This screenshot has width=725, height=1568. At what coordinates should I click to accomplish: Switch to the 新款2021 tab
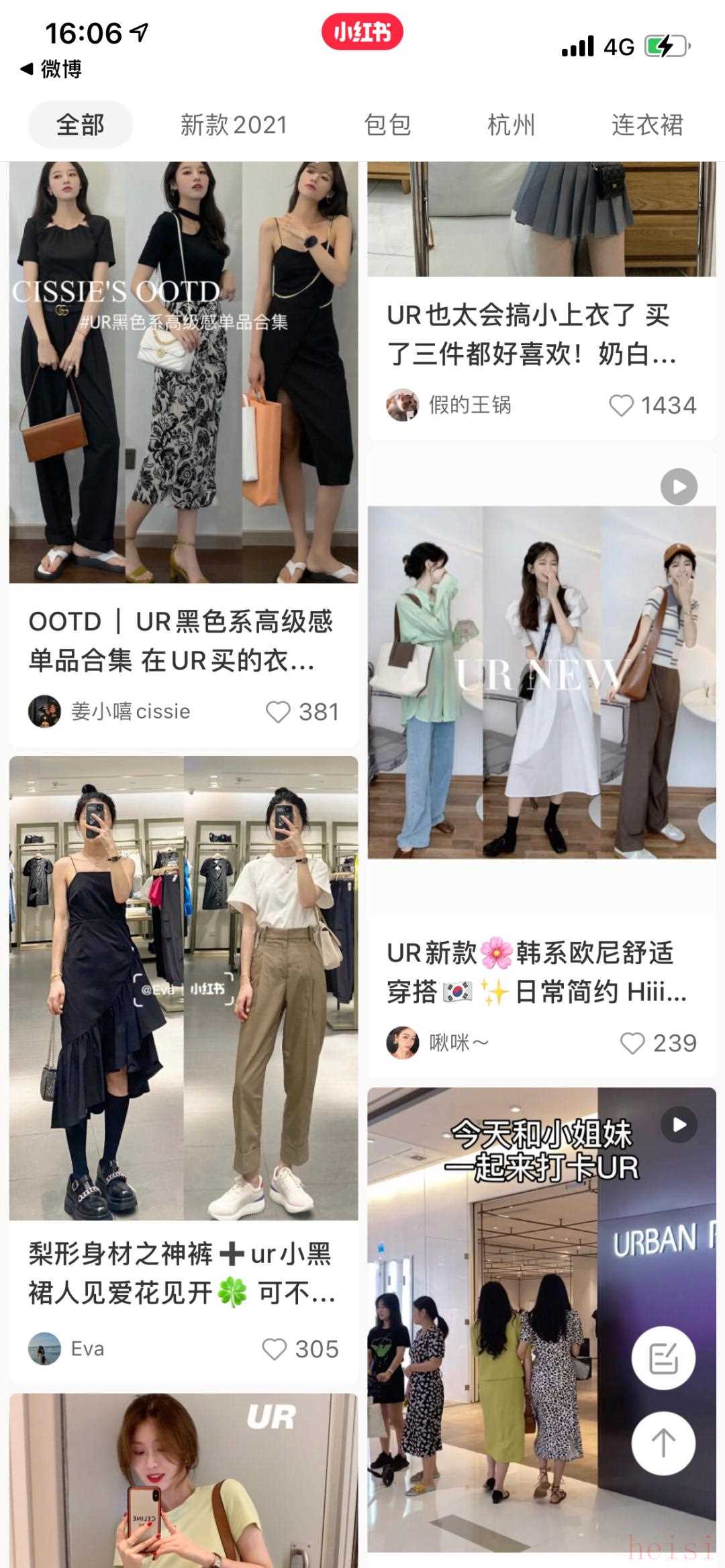point(233,125)
